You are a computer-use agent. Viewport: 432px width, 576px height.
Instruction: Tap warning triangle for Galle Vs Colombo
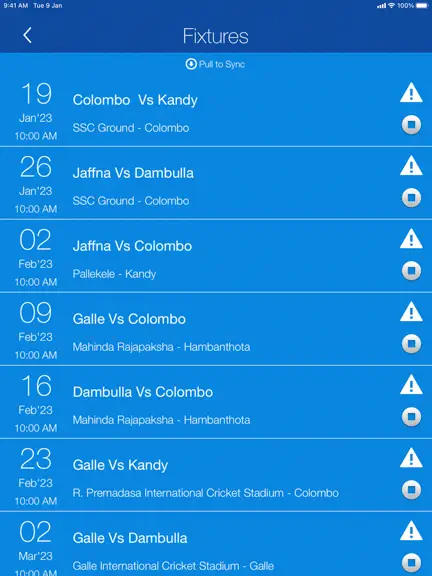pyautogui.click(x=411, y=311)
